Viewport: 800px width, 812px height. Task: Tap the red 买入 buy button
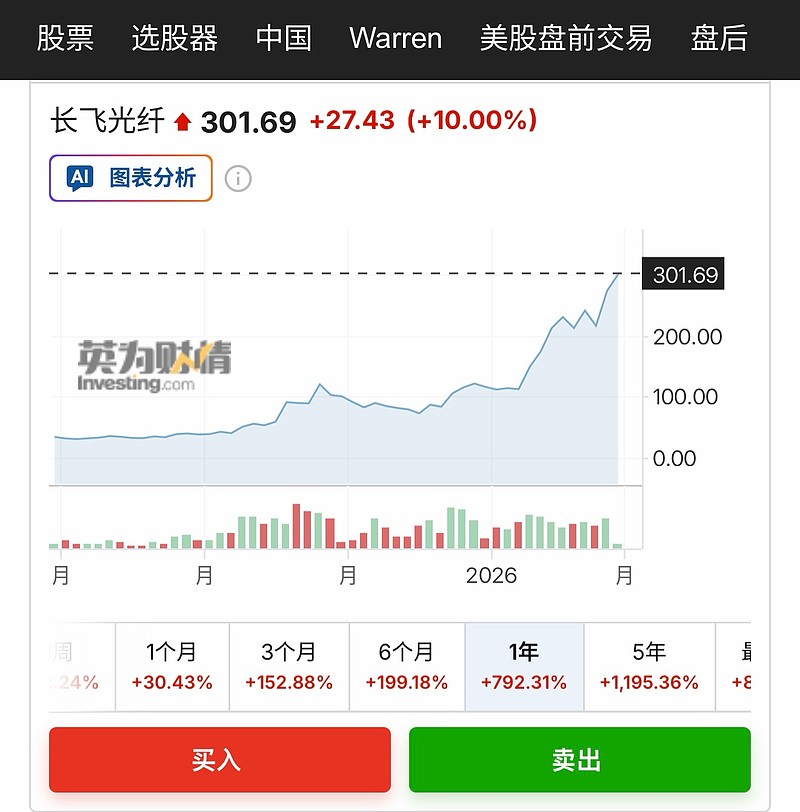(x=219, y=760)
